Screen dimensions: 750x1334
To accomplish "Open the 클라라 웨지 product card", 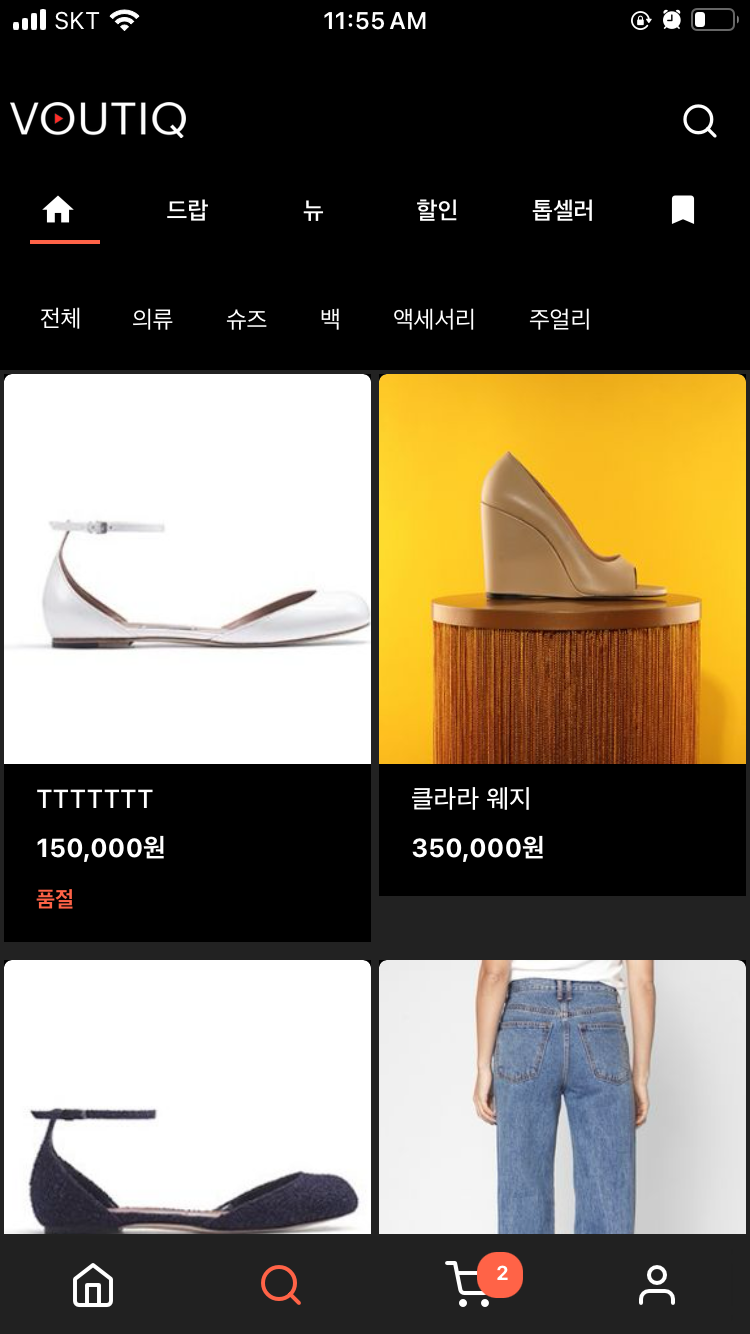I will click(562, 600).
